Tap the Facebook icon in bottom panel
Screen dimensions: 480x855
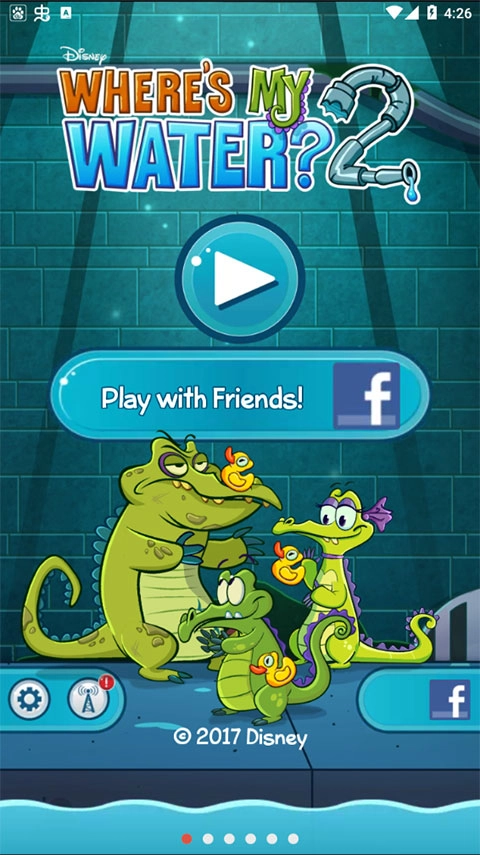450,700
